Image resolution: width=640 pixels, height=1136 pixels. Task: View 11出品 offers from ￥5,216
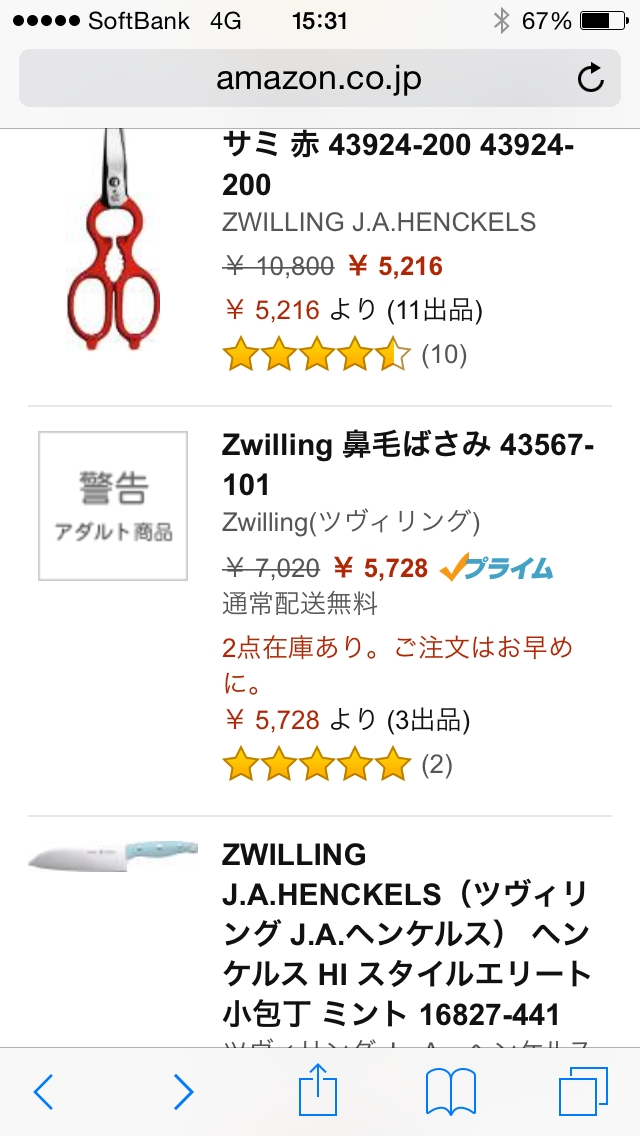(352, 311)
